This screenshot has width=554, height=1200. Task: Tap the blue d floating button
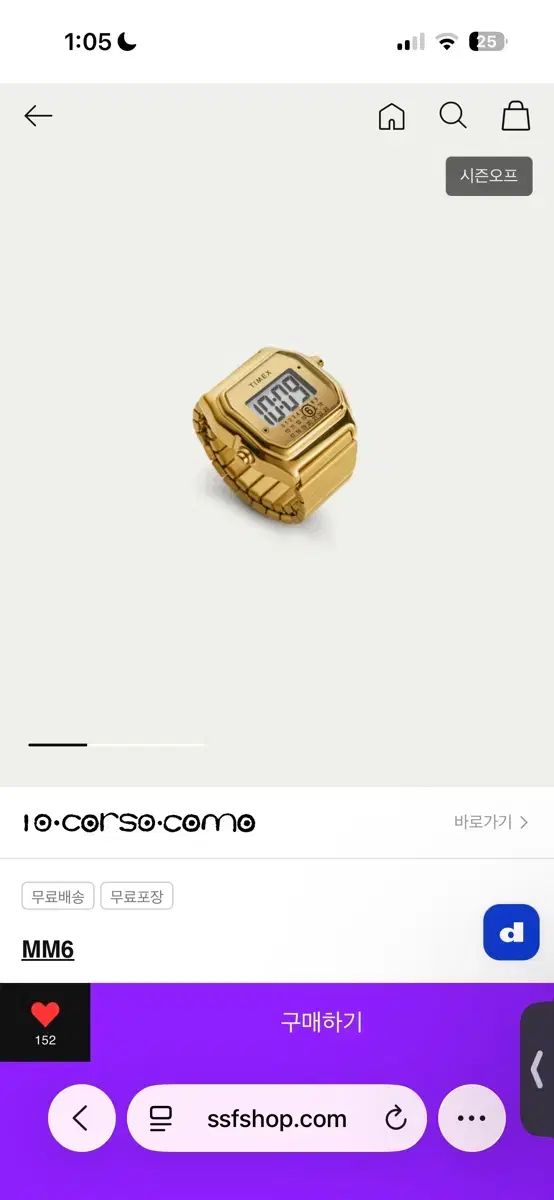512,932
